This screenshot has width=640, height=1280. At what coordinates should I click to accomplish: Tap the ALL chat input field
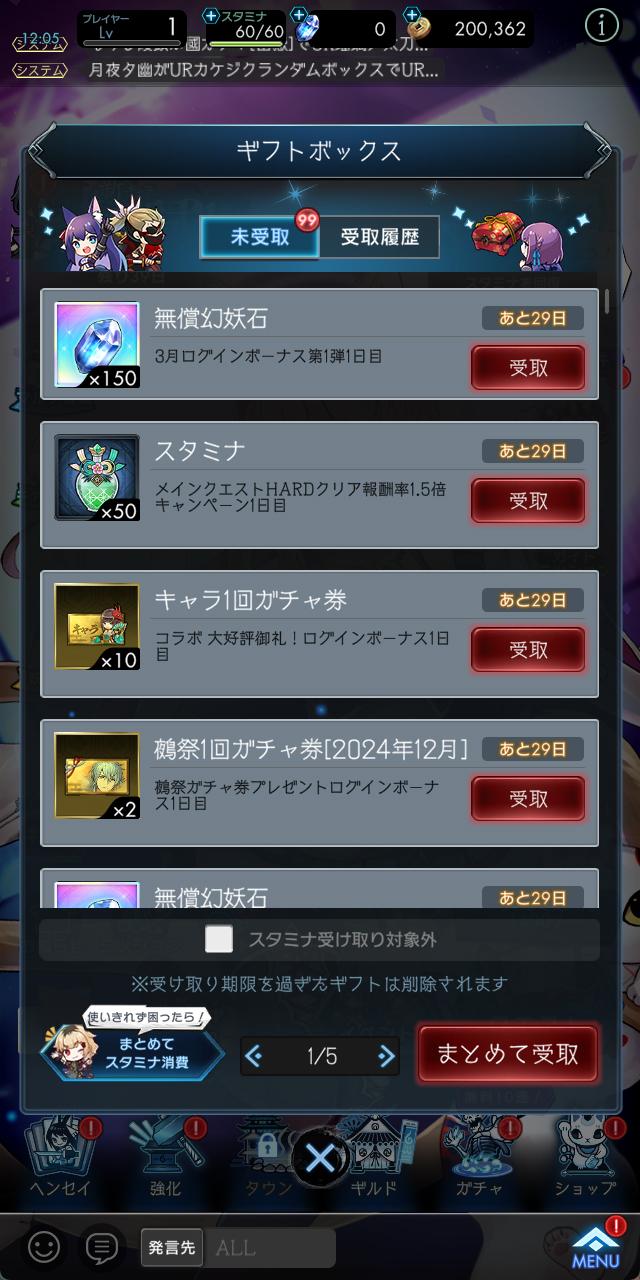[271, 1248]
